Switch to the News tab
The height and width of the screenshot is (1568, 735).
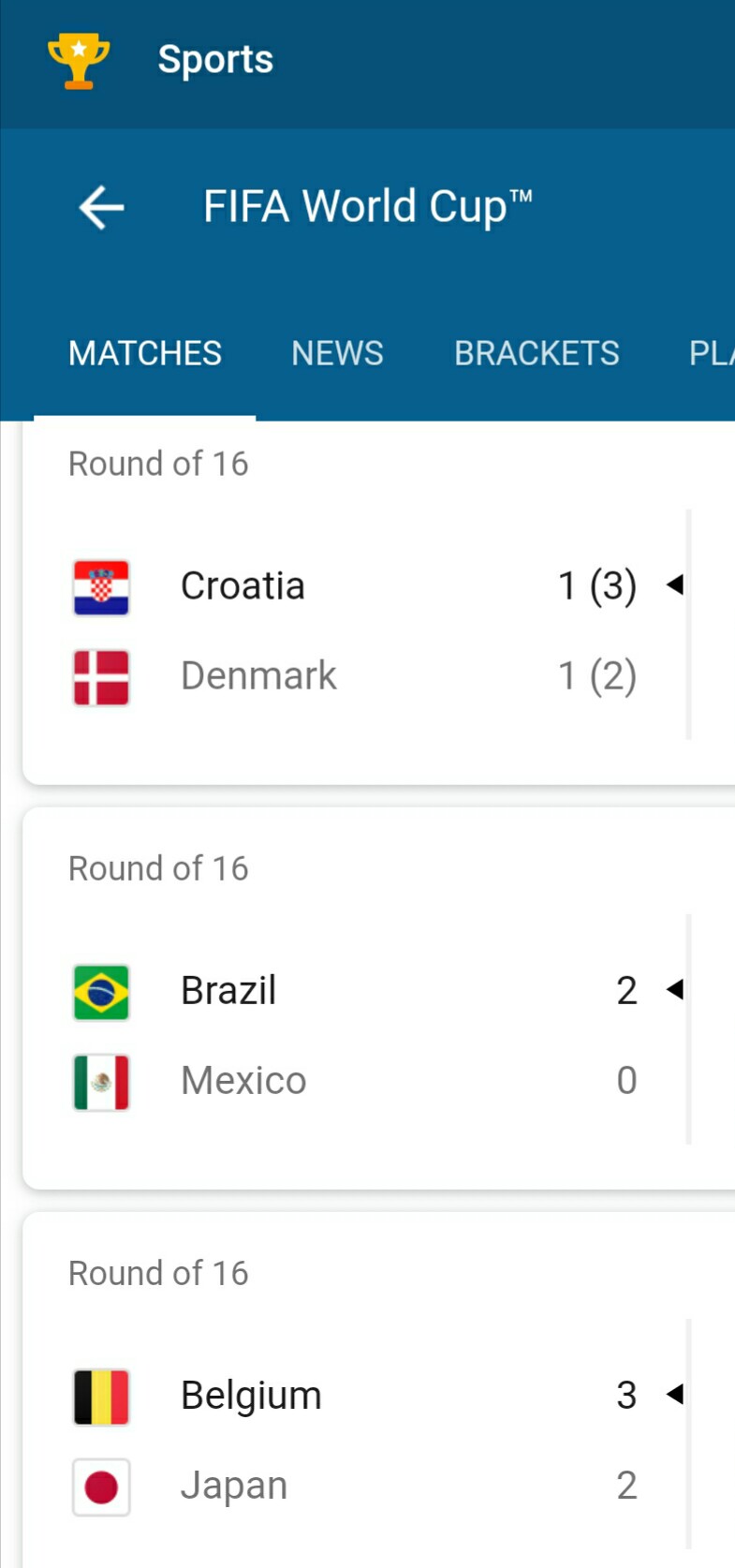(x=337, y=353)
